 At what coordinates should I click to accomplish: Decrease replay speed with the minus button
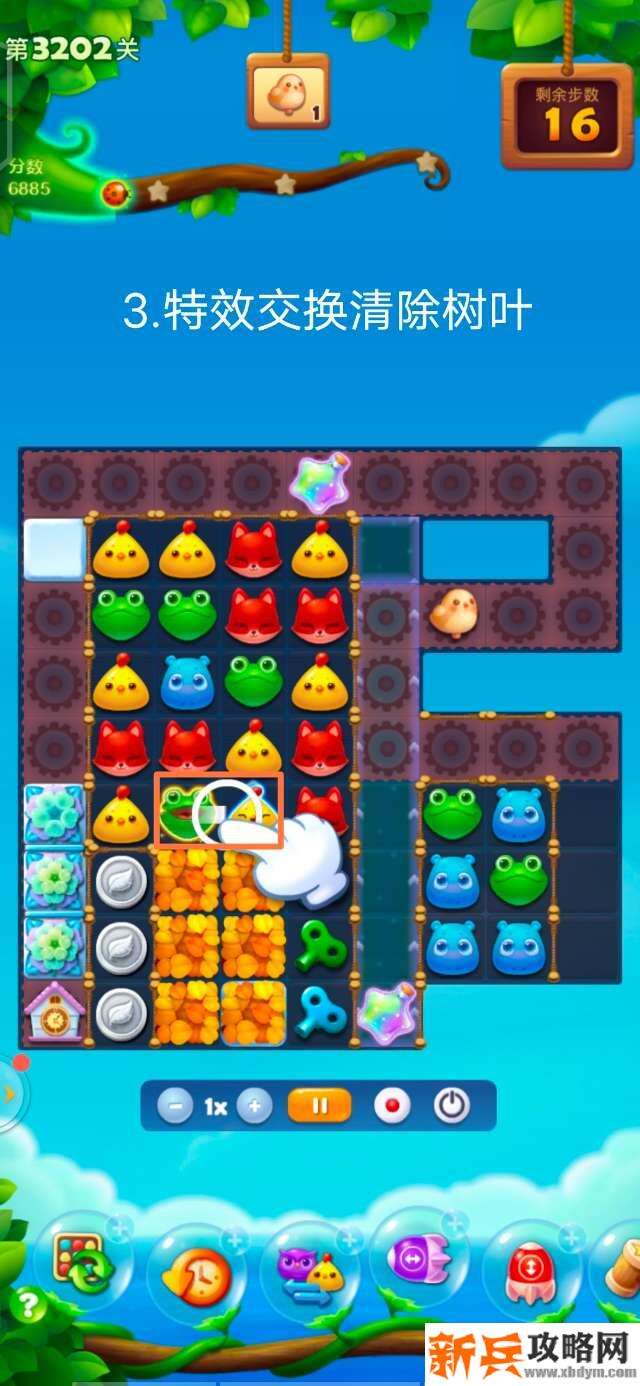click(176, 1106)
